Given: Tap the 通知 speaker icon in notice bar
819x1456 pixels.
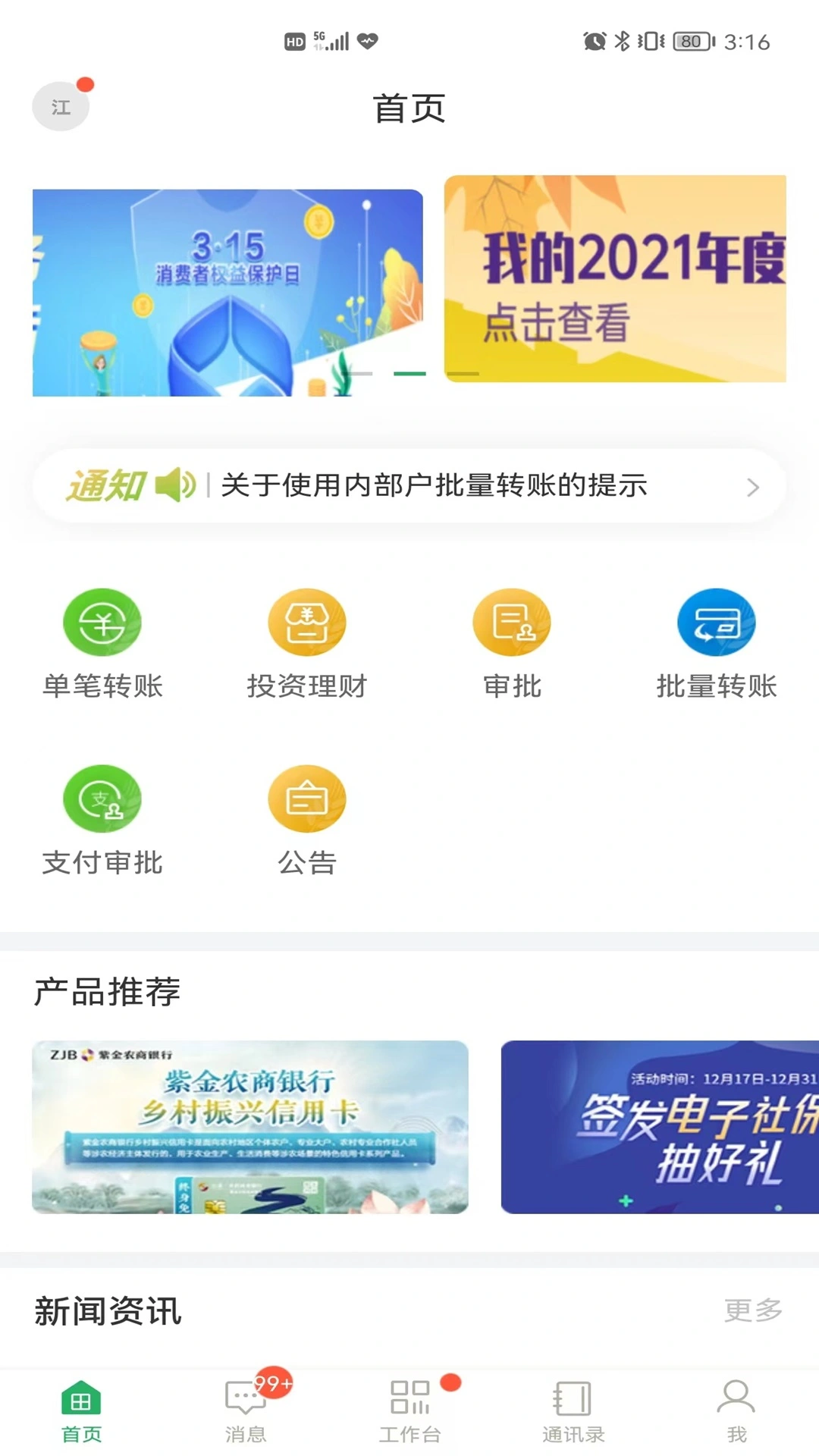Looking at the screenshot, I should click(x=176, y=486).
